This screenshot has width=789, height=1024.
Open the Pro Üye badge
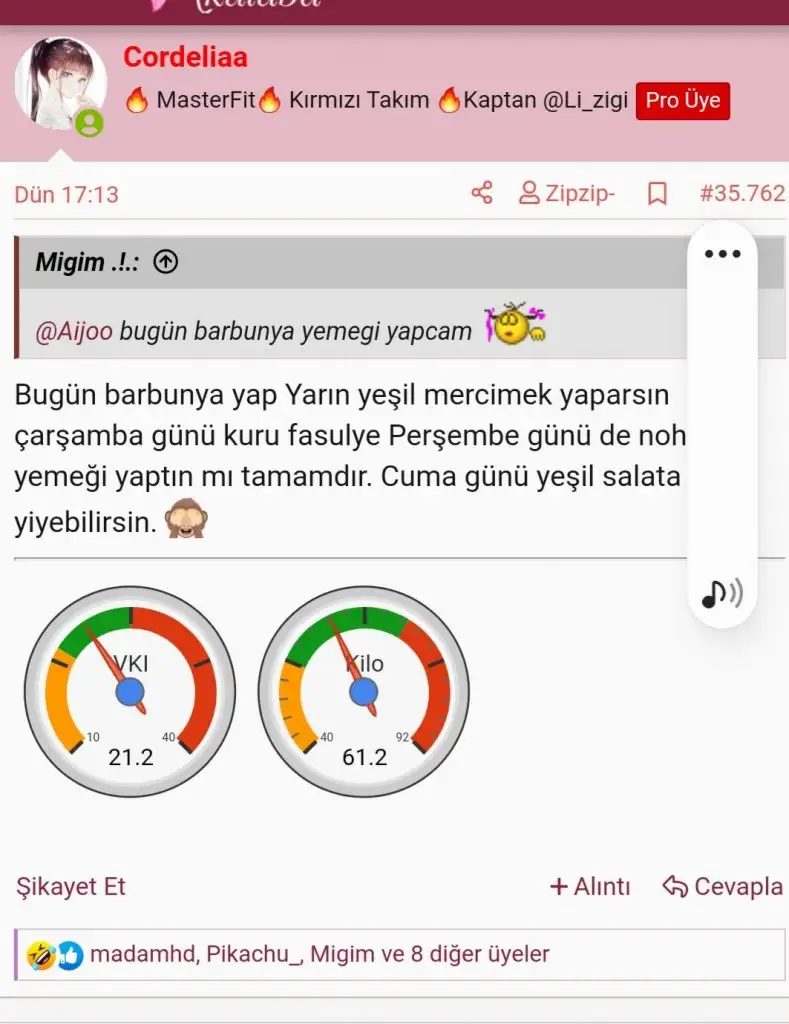click(x=683, y=101)
